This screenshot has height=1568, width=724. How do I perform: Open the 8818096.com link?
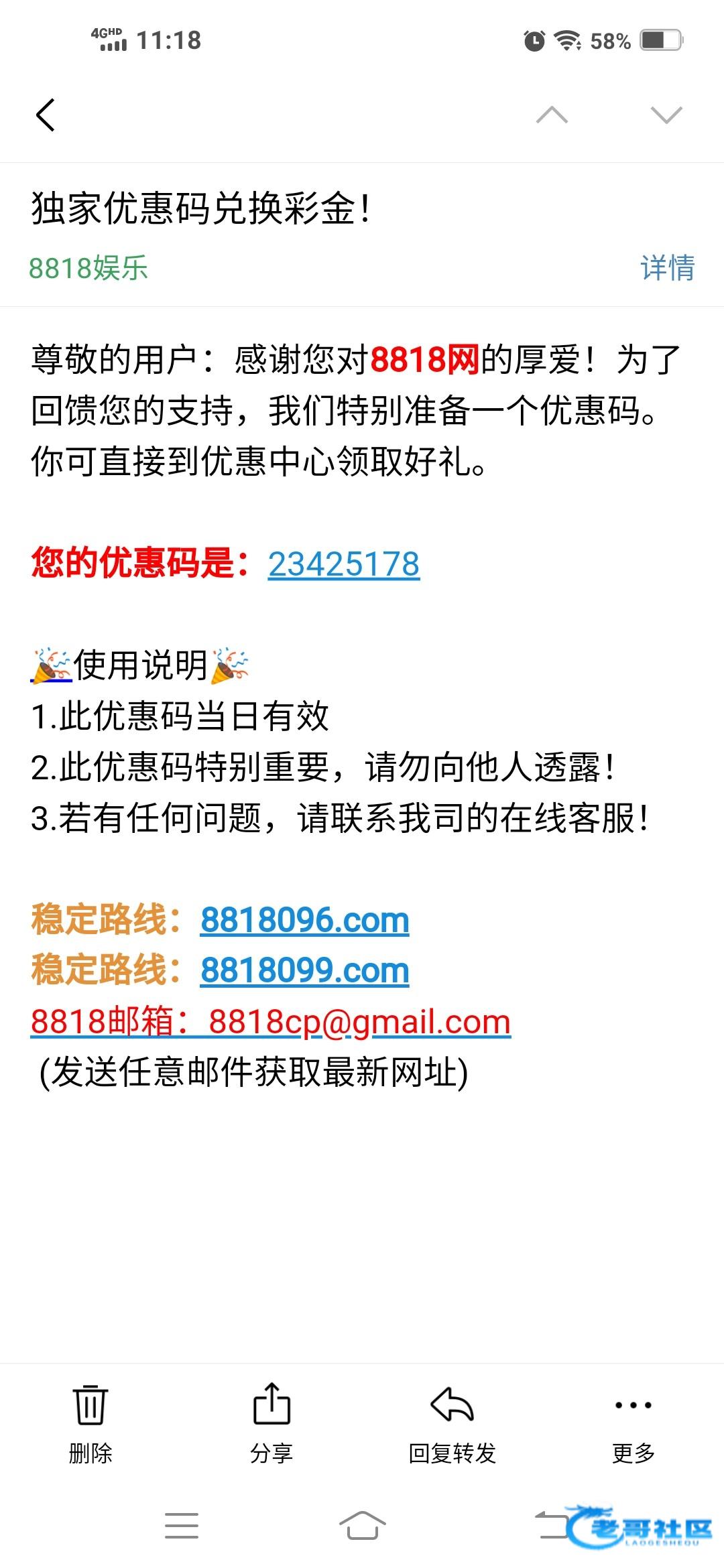(305, 920)
